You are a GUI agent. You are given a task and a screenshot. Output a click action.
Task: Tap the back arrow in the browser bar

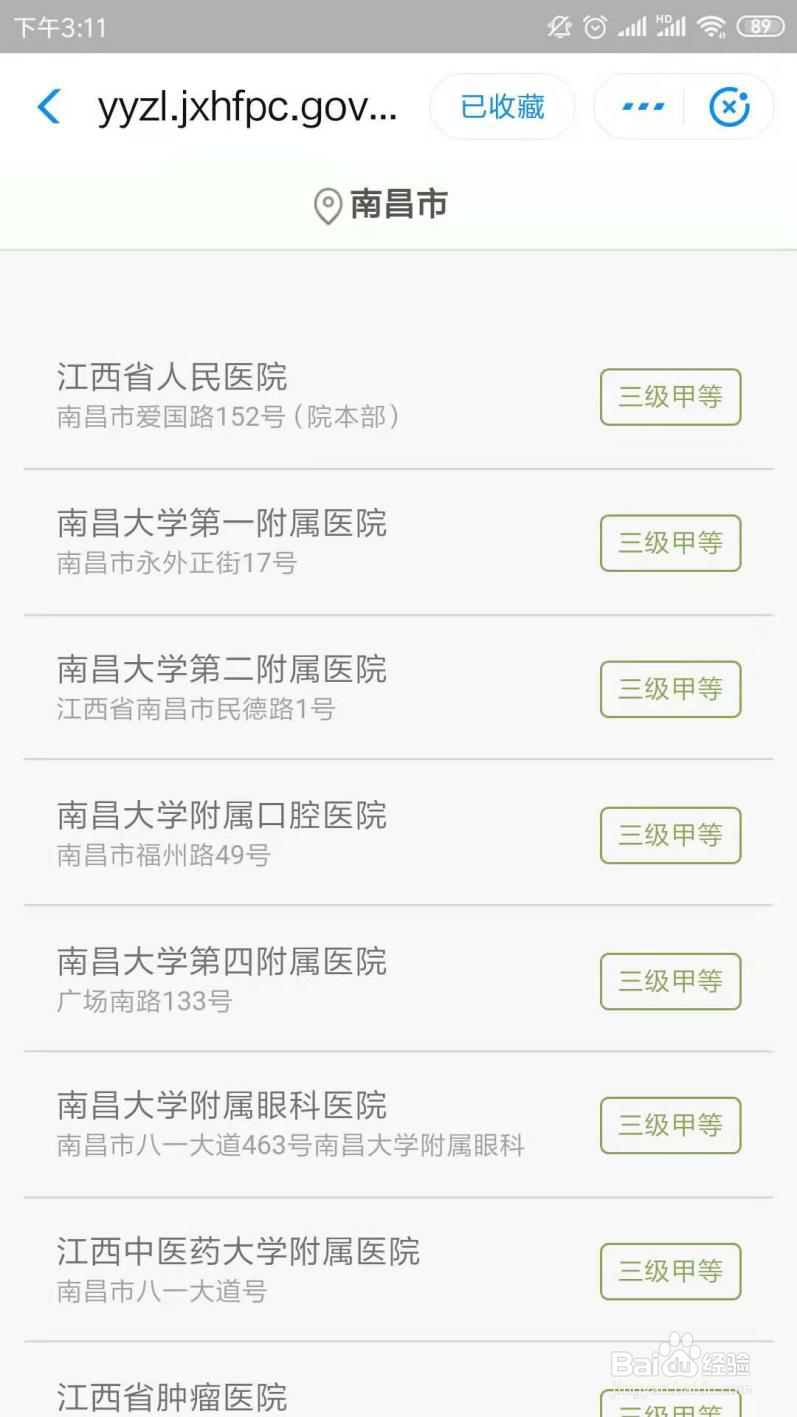(x=48, y=107)
